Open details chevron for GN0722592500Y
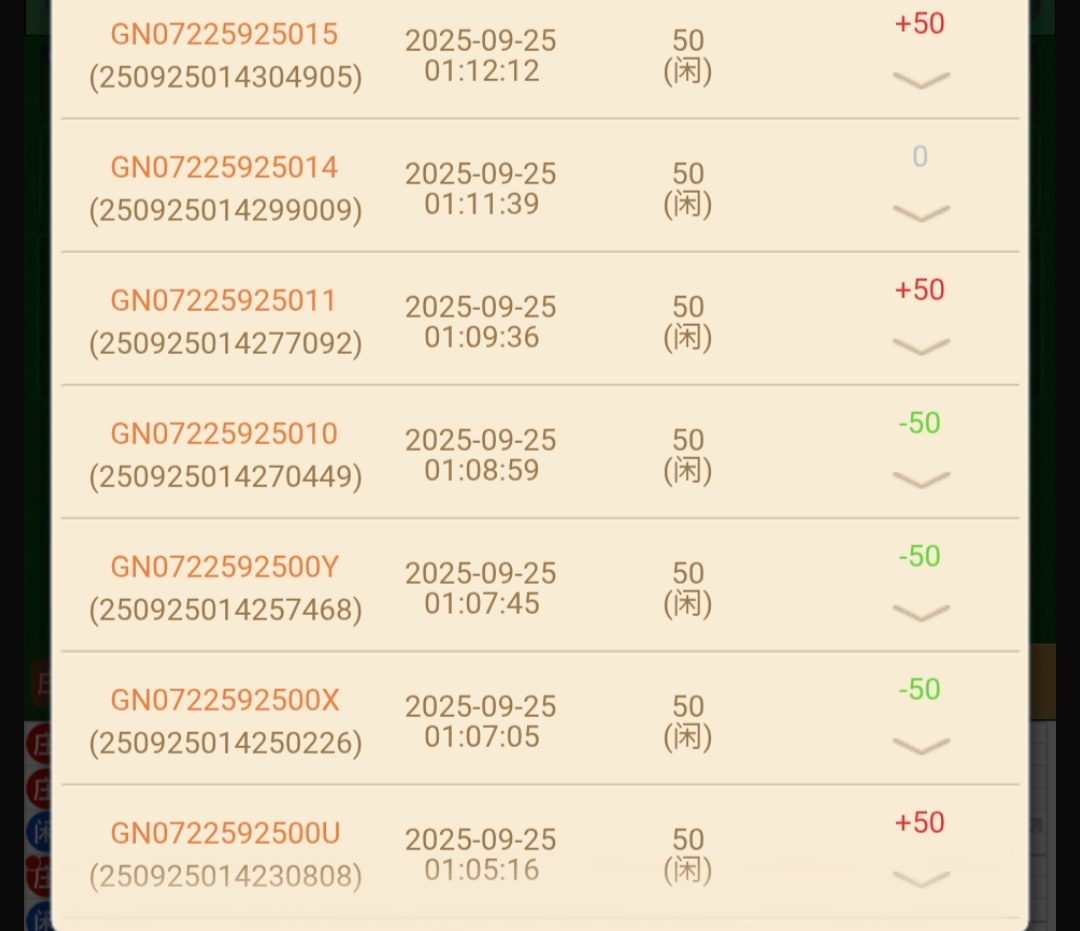 (920, 613)
